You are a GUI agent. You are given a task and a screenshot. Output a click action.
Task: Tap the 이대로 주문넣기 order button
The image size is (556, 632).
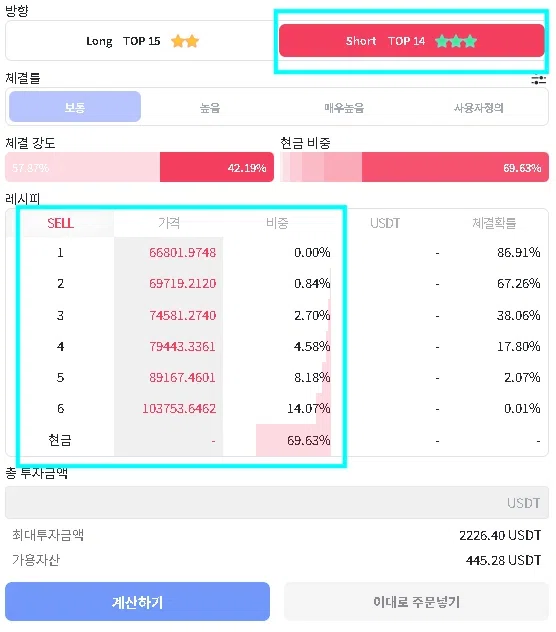(x=416, y=602)
